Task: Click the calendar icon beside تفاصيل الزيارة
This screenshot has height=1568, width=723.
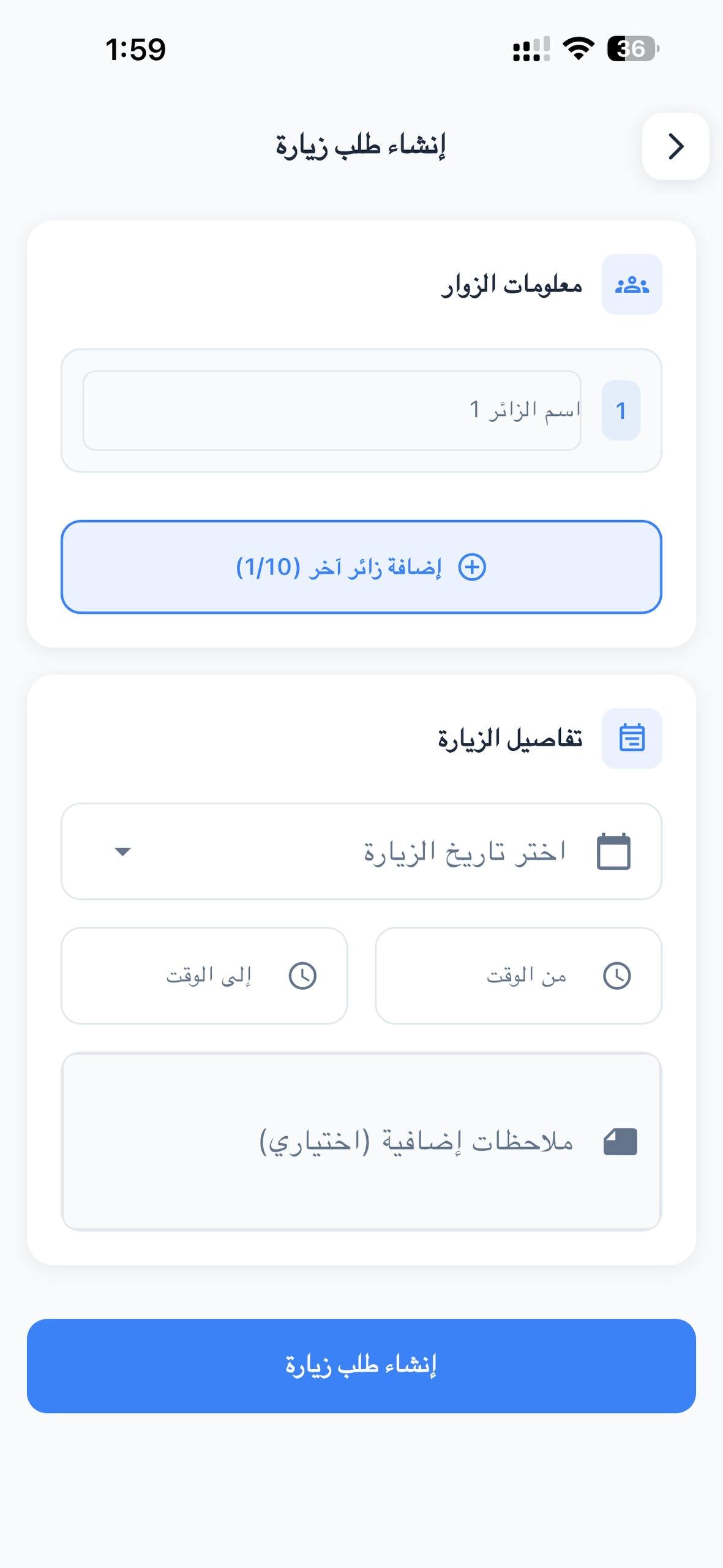Action: (x=632, y=737)
